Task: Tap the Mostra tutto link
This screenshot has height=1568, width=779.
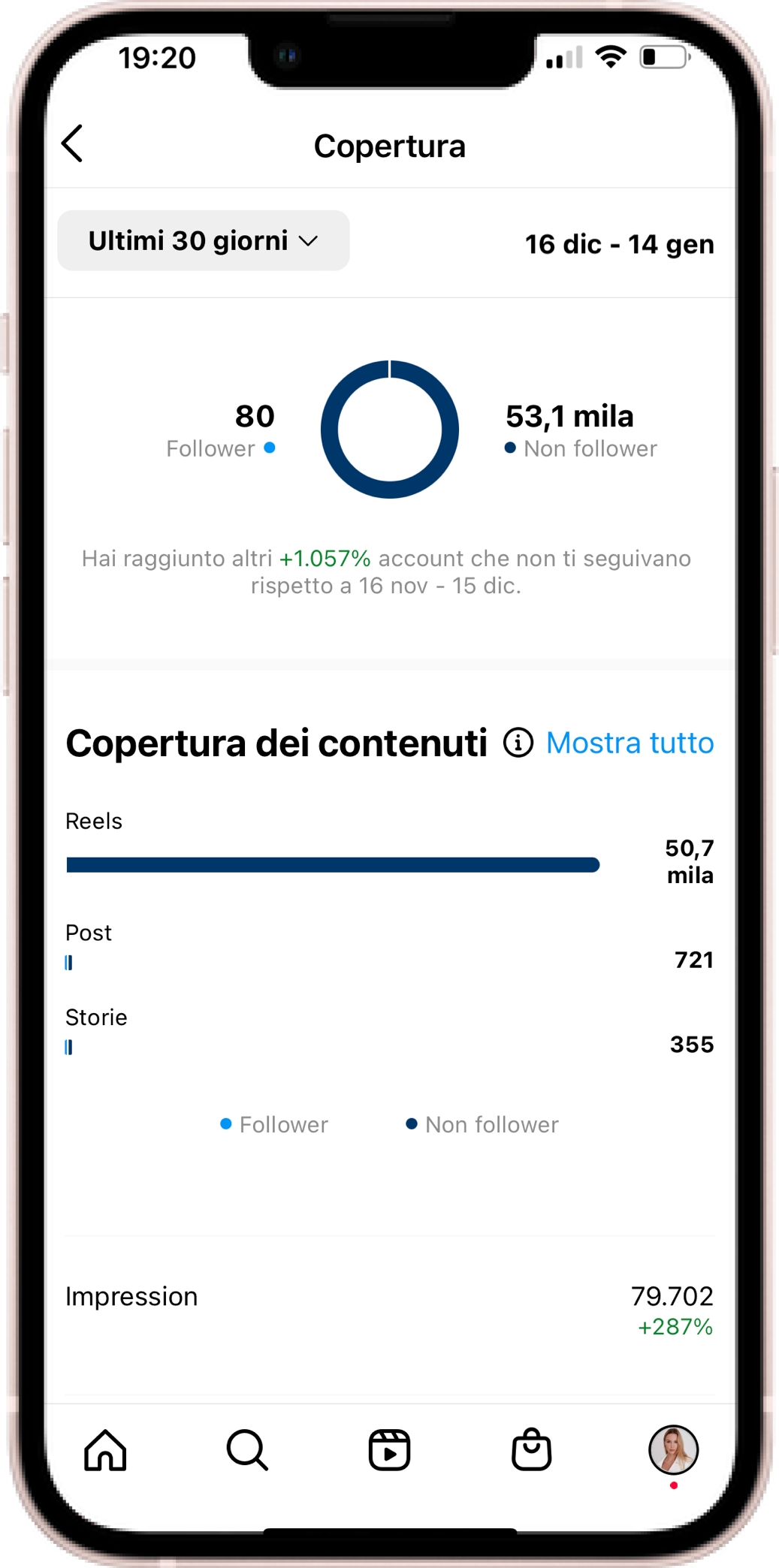Action: point(630,743)
